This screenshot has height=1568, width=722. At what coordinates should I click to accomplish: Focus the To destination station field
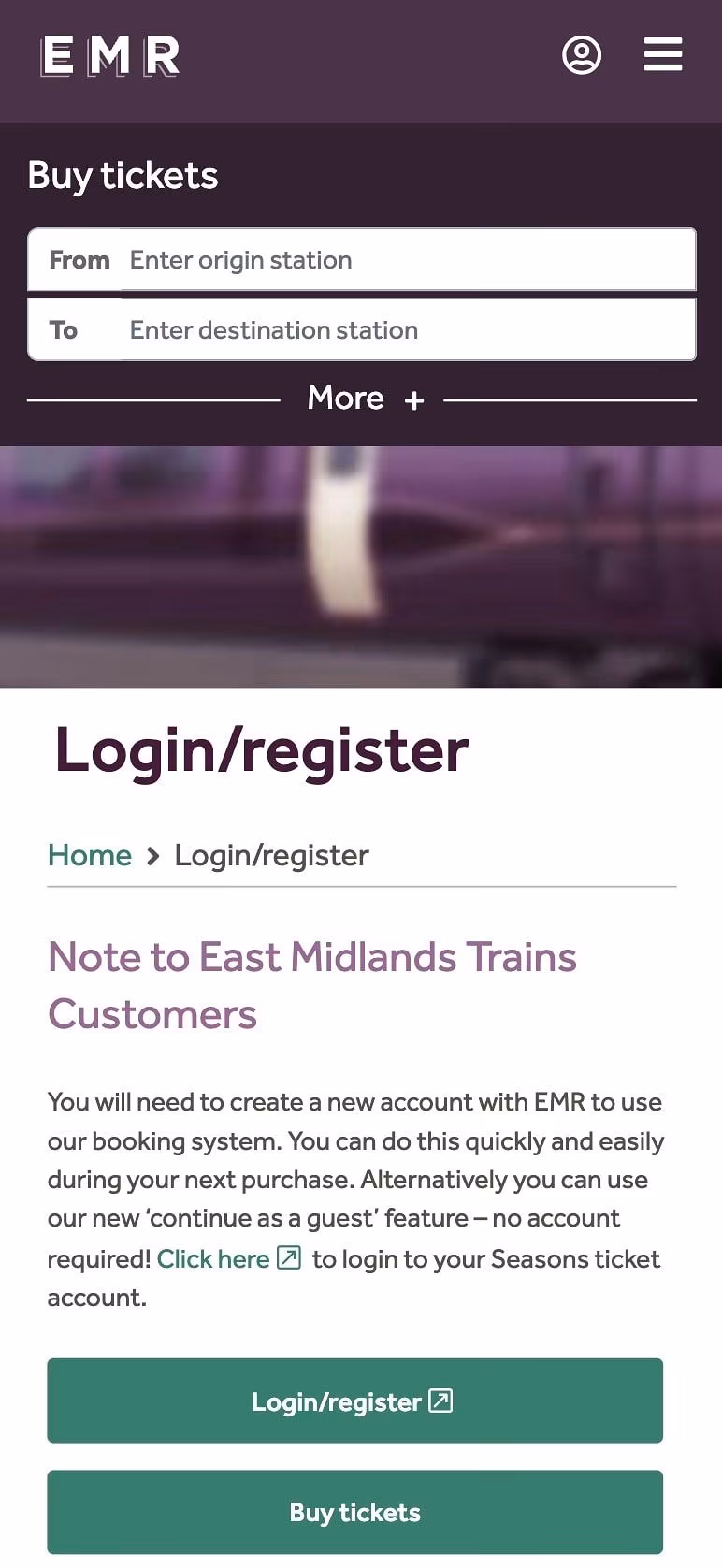407,330
